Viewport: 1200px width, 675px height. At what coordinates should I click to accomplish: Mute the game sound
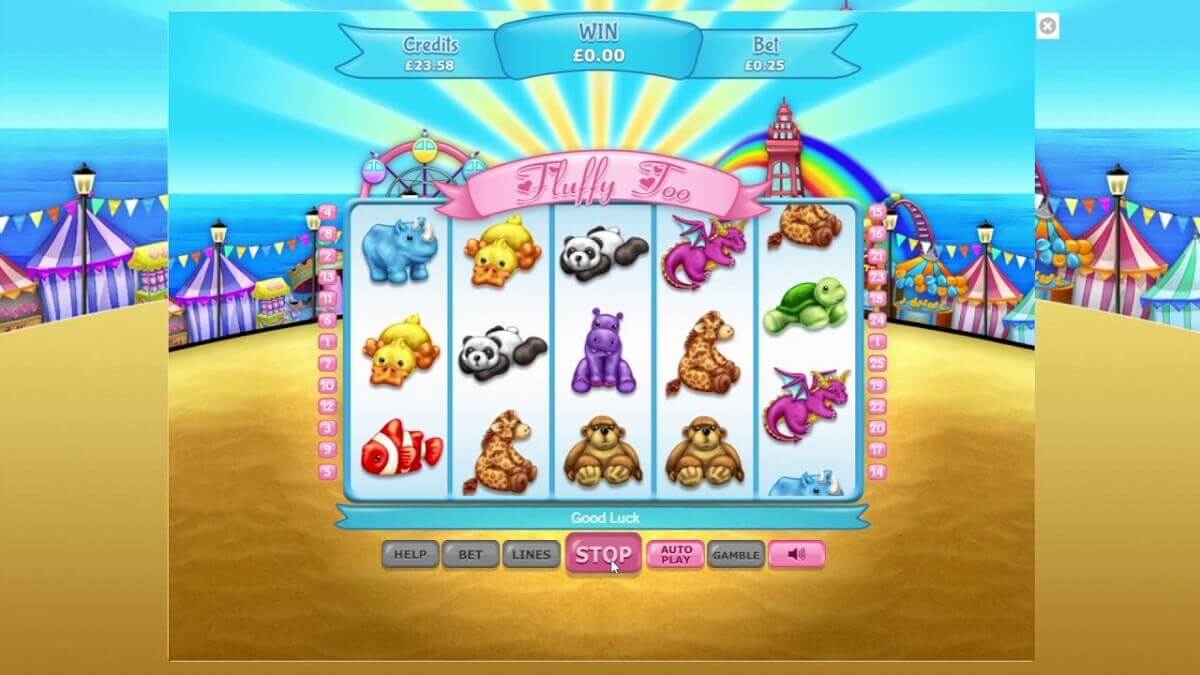point(796,554)
